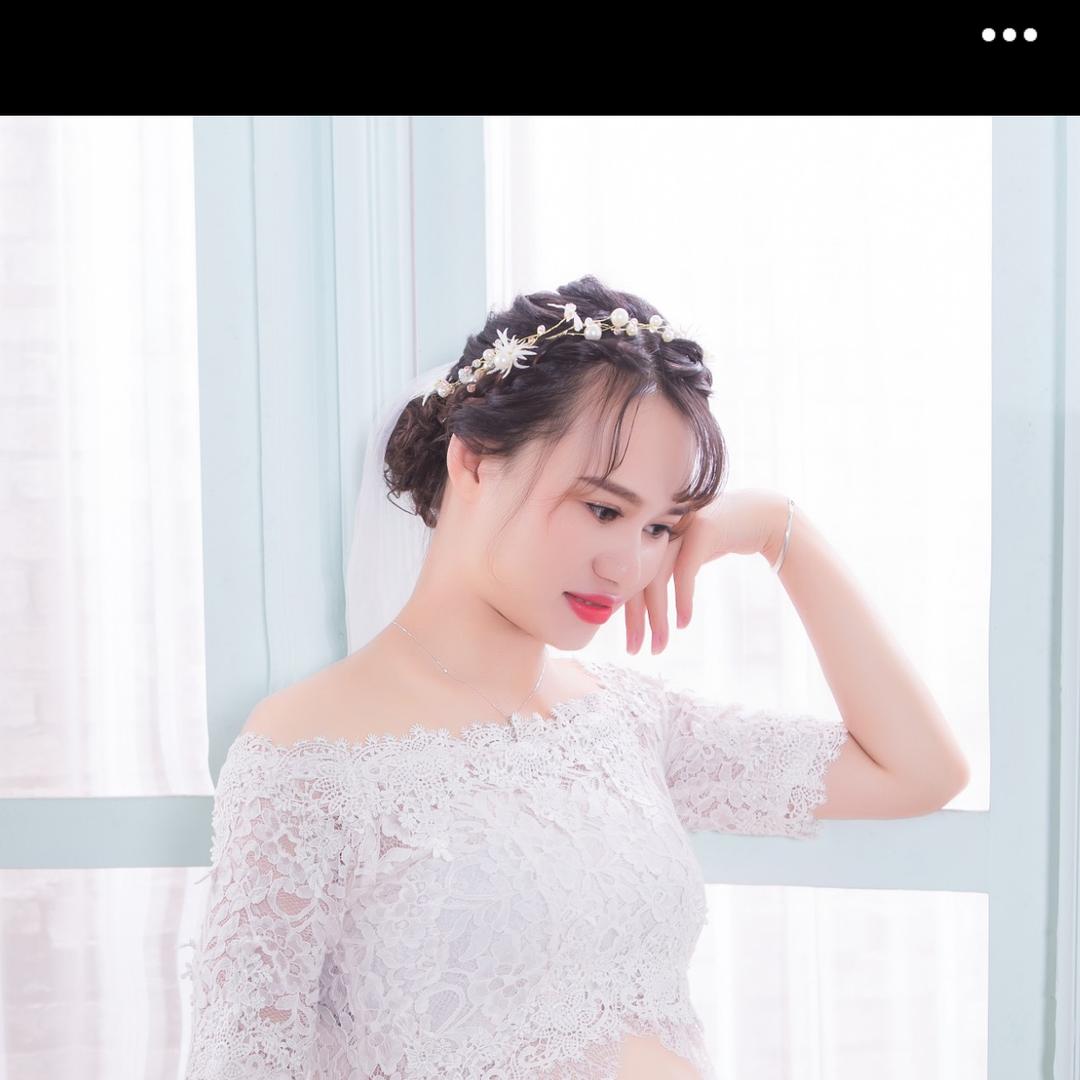
Task: Open the three-dot overflow menu
Action: (x=1009, y=35)
